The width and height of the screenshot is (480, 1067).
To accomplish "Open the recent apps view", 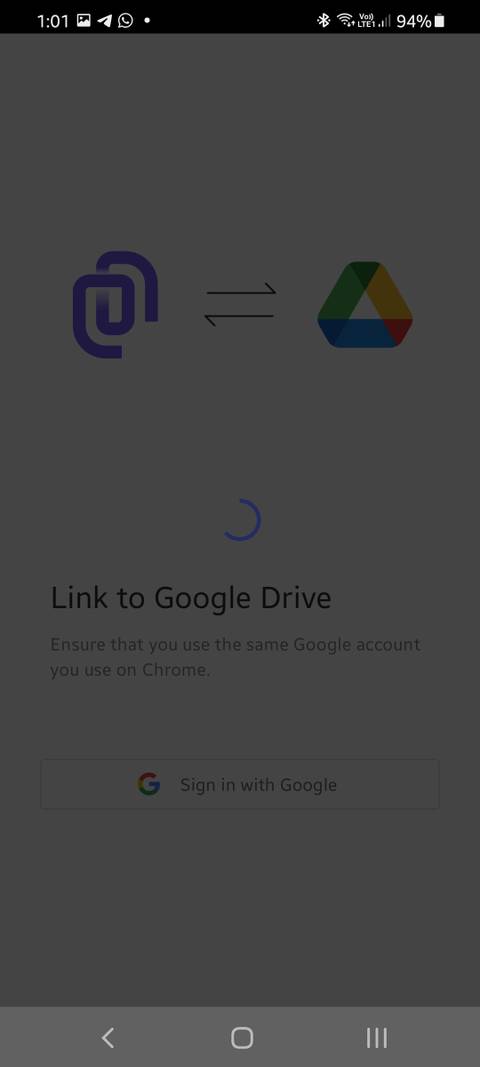I will pyautogui.click(x=377, y=1037).
